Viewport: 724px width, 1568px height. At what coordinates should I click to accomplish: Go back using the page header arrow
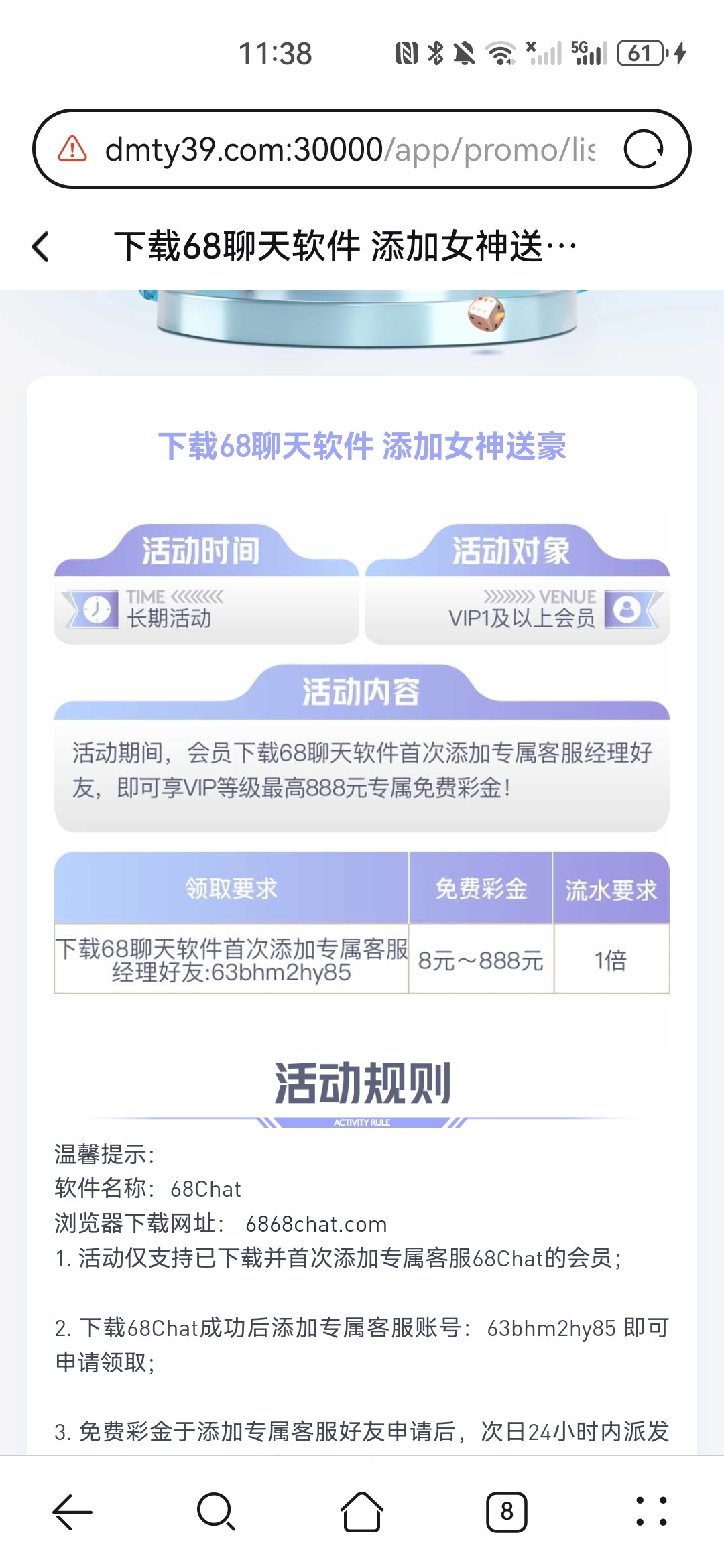click(41, 246)
